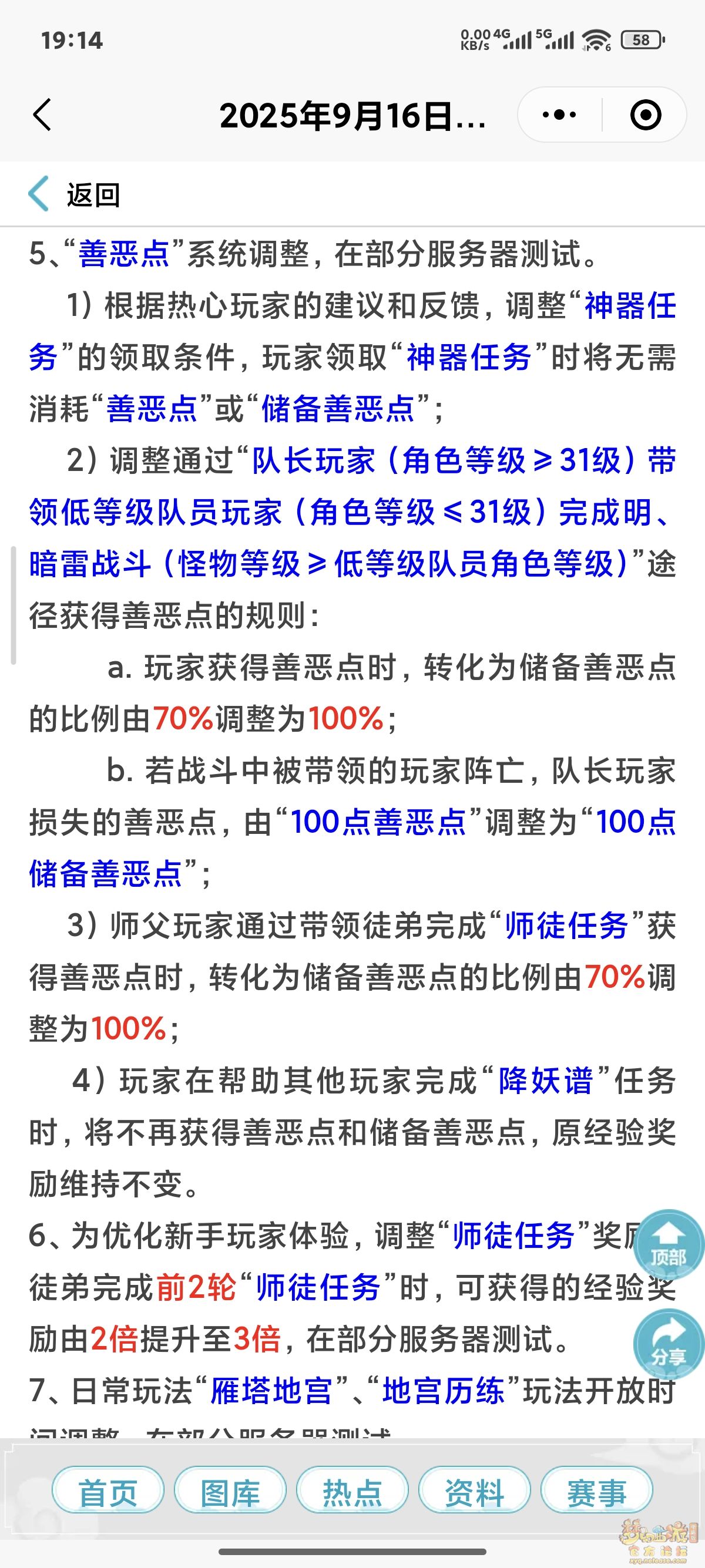This screenshot has height=1568, width=705.
Task: Tap the 返回 back link
Action: tap(74, 194)
